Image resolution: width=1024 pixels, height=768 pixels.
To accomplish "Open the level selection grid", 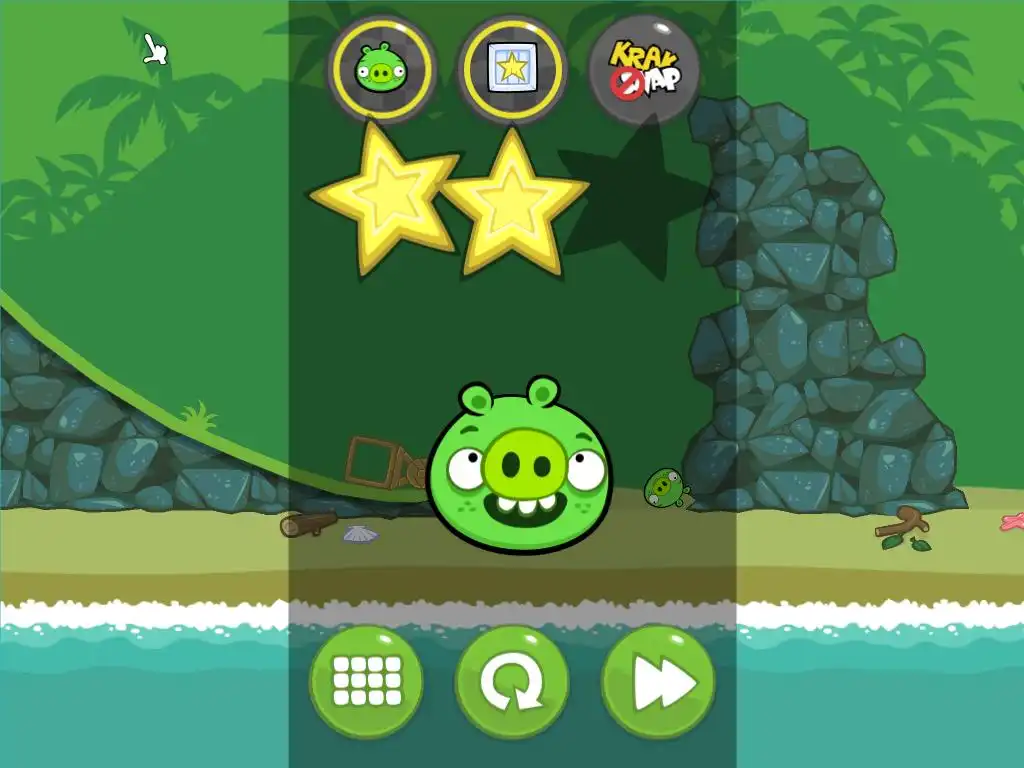I will 366,682.
